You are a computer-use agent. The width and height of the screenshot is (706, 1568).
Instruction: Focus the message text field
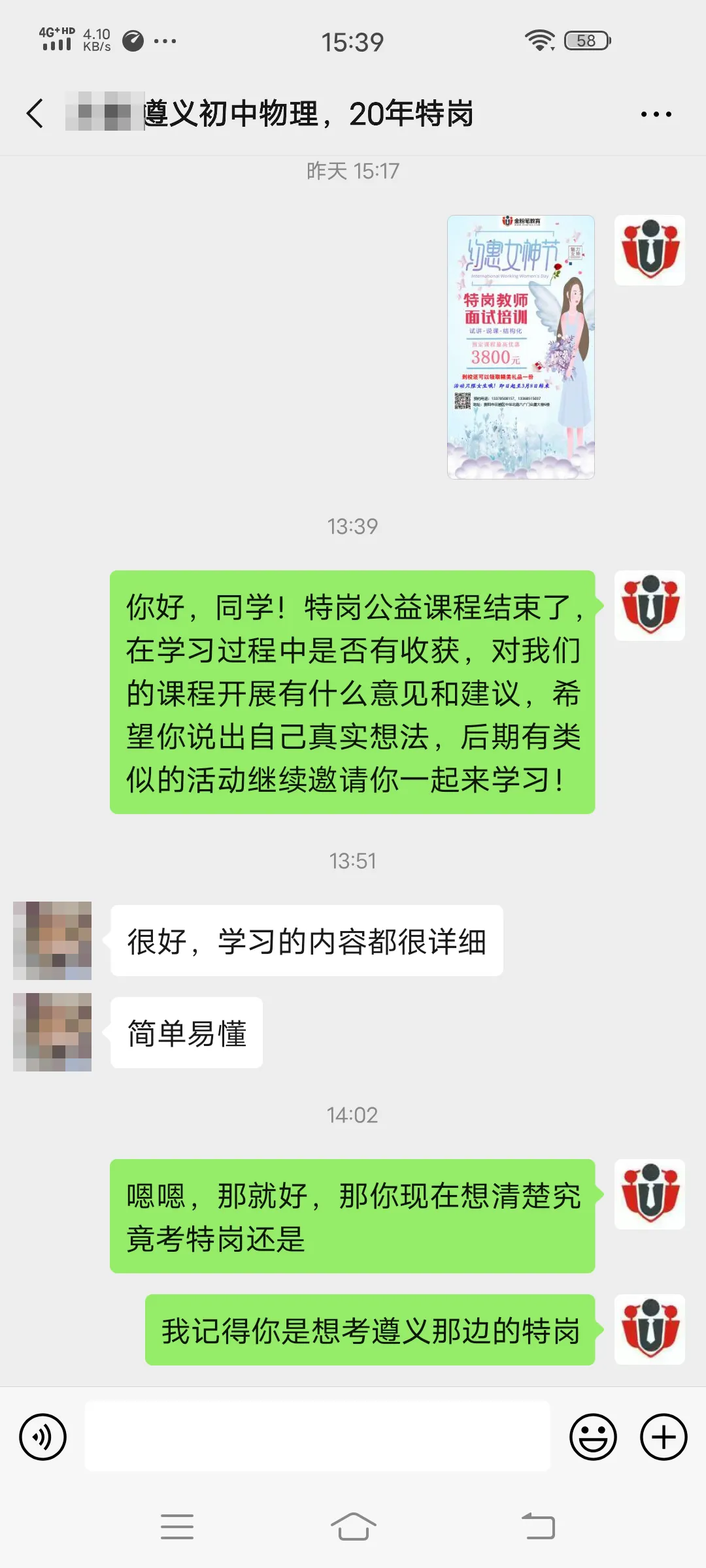tap(317, 1437)
